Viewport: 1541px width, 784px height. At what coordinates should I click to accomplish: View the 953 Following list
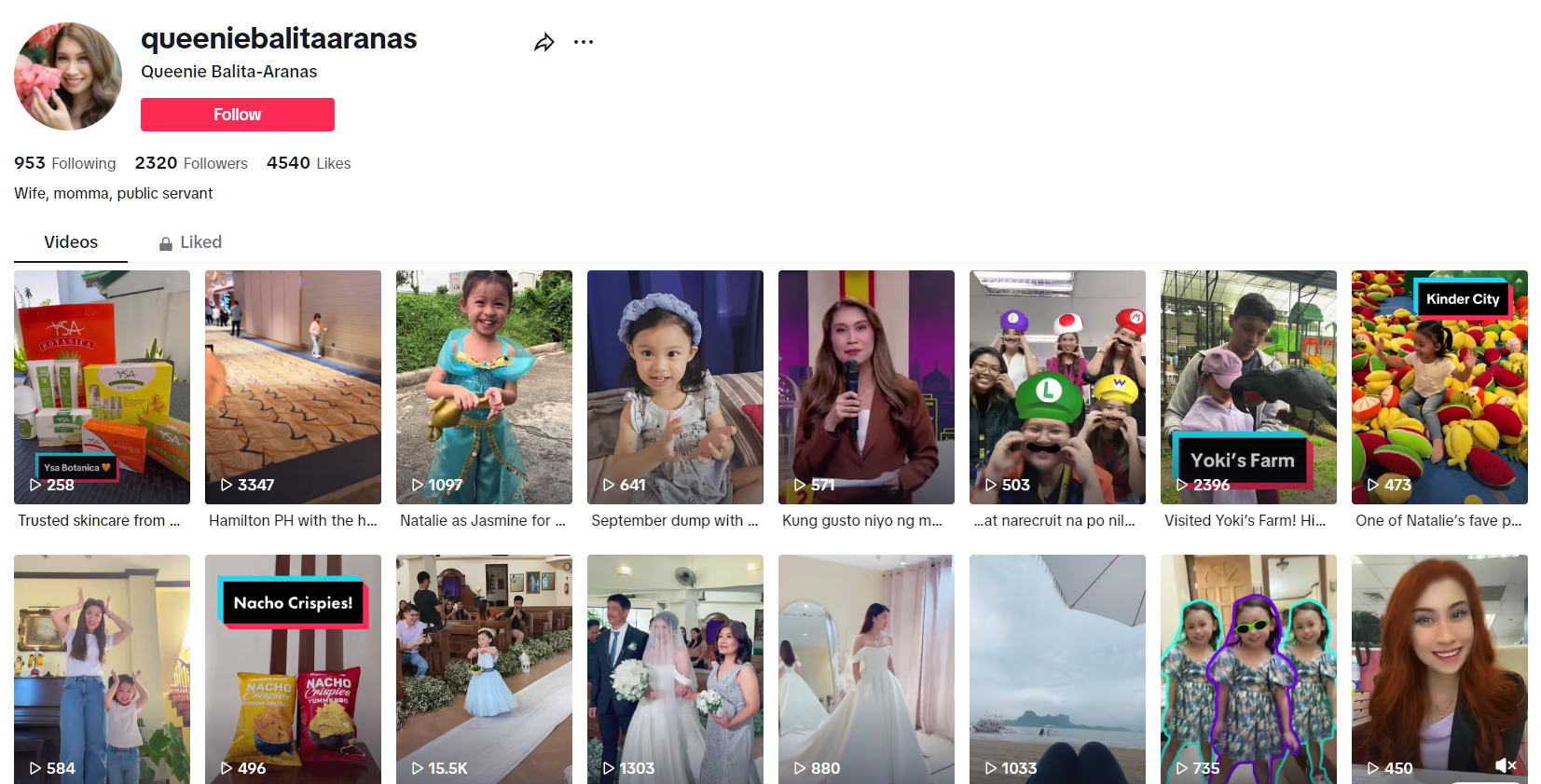point(64,163)
